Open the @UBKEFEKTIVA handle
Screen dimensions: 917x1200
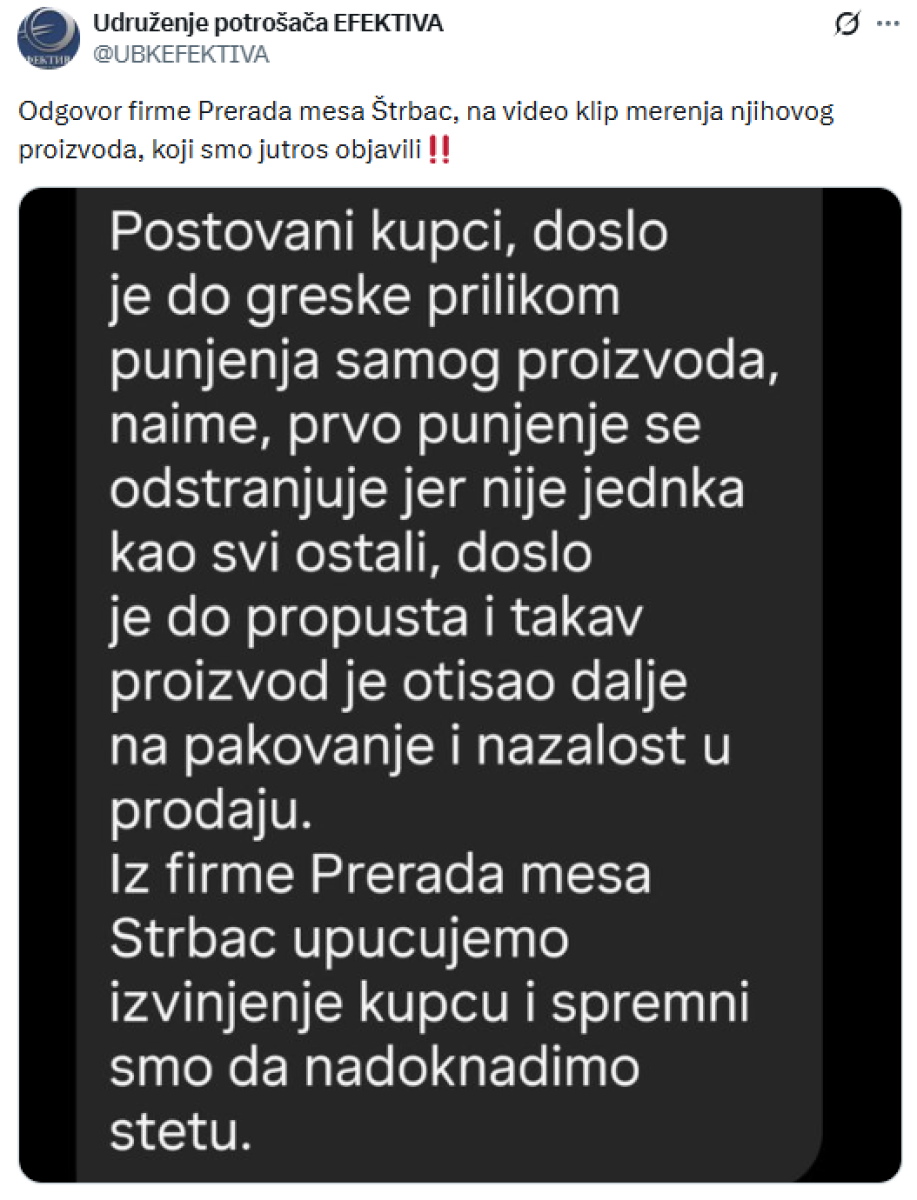pyautogui.click(x=181, y=54)
